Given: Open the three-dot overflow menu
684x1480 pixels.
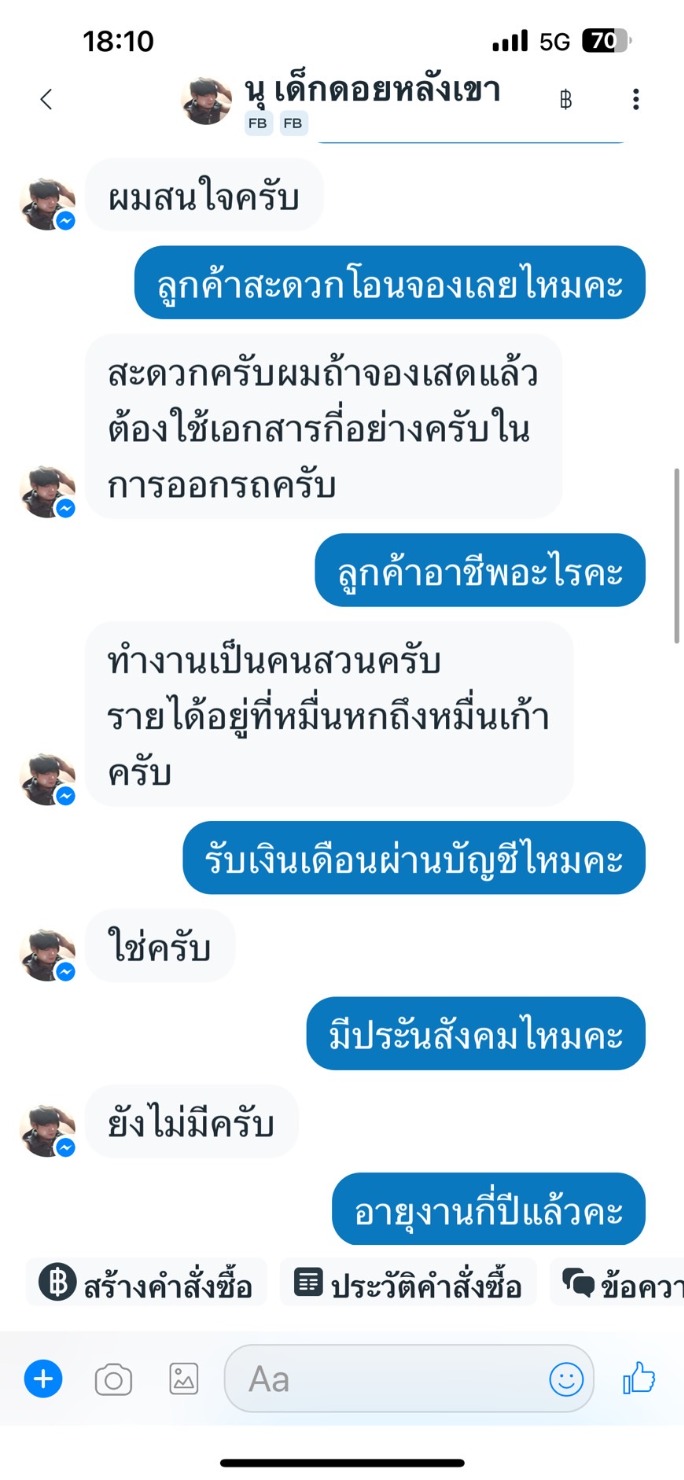Looking at the screenshot, I should pyautogui.click(x=636, y=99).
